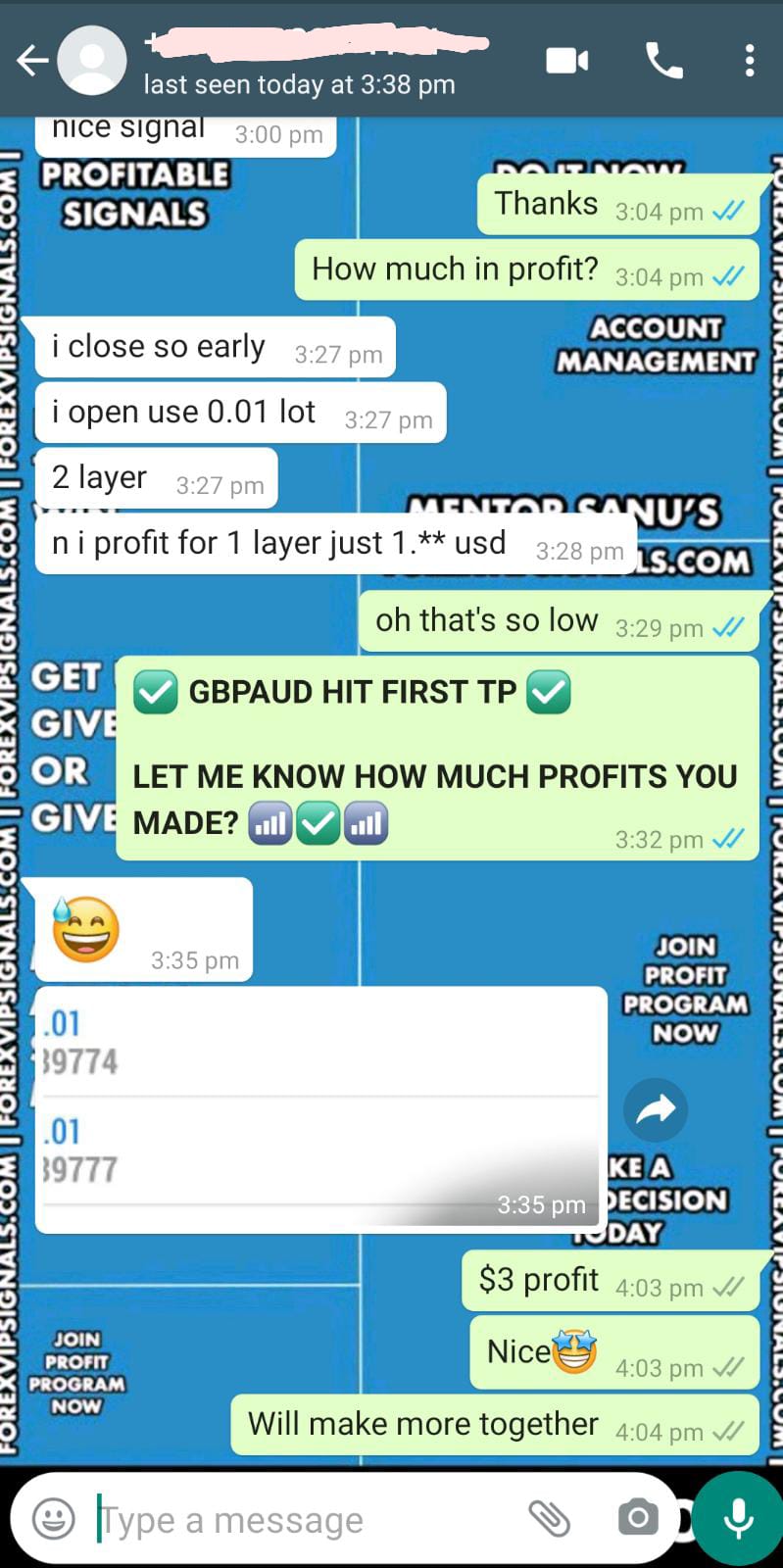This screenshot has width=783, height=1568.
Task: Open the camera from the message bar
Action: click(x=638, y=1519)
